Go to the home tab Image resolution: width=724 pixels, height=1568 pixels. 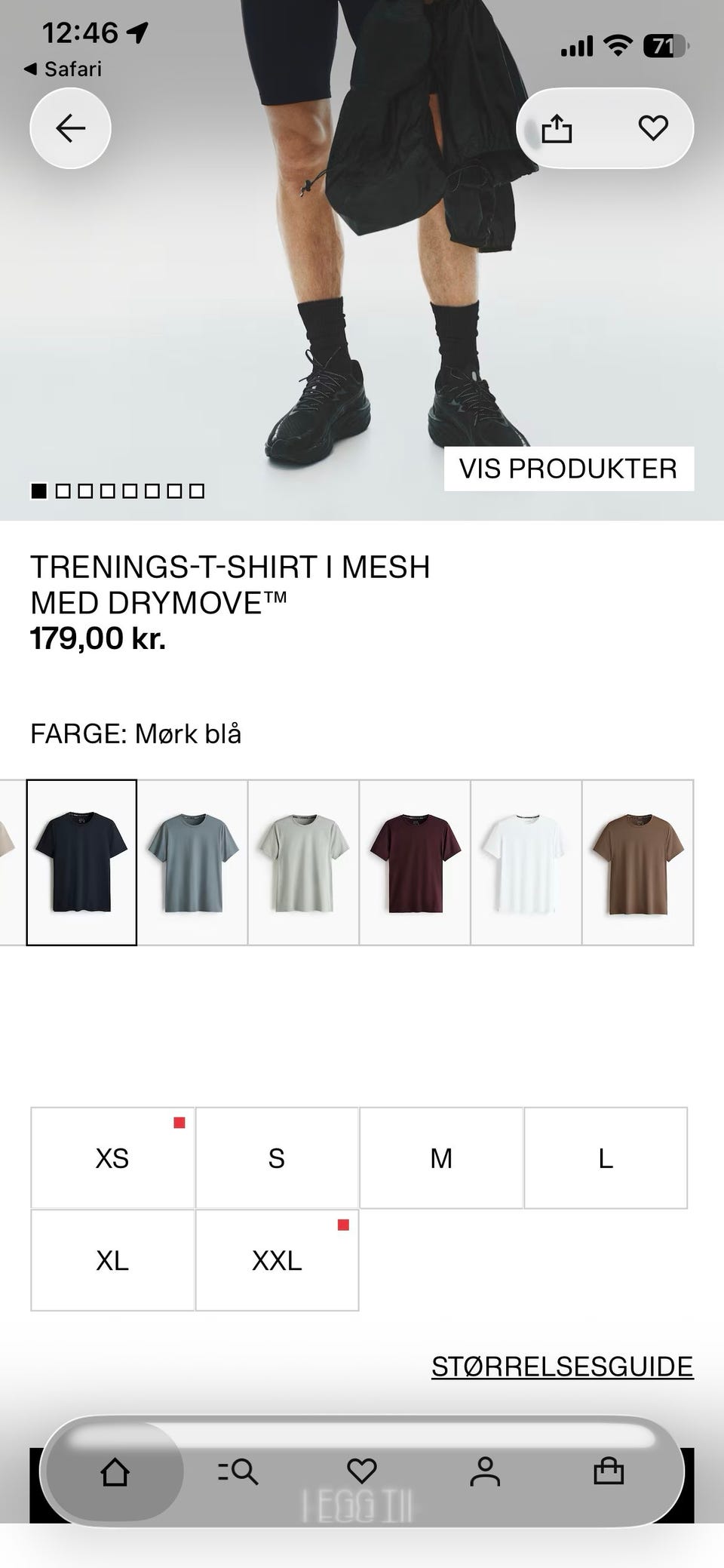pyautogui.click(x=115, y=1471)
